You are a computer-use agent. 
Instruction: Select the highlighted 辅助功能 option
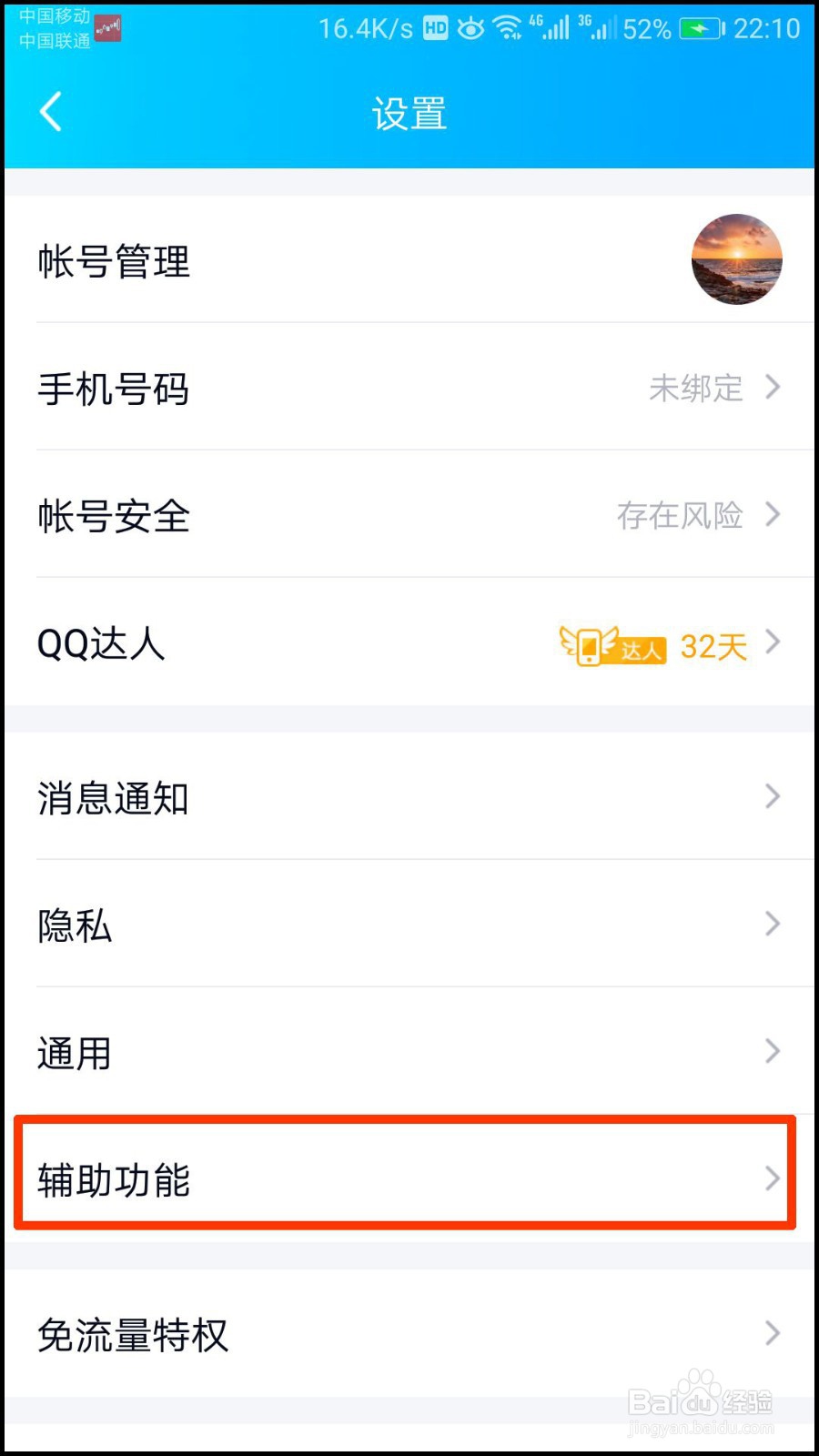[409, 1179]
